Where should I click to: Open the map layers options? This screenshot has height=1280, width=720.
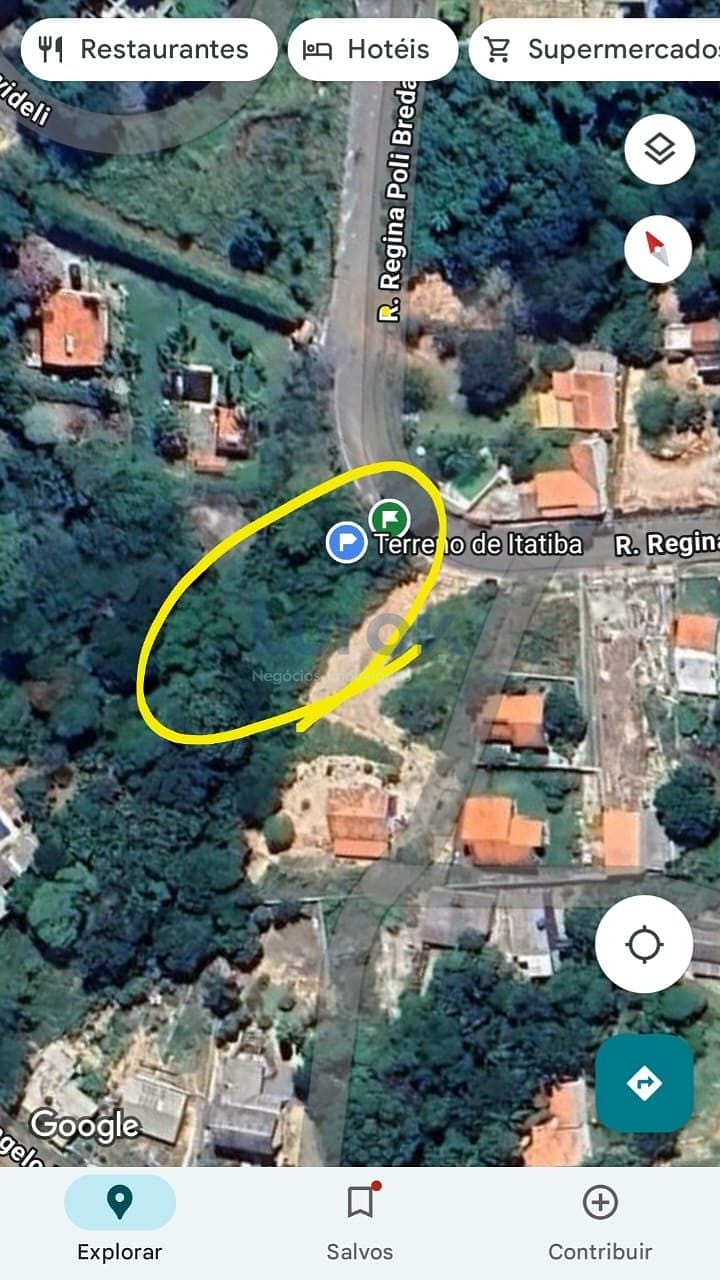coord(659,150)
